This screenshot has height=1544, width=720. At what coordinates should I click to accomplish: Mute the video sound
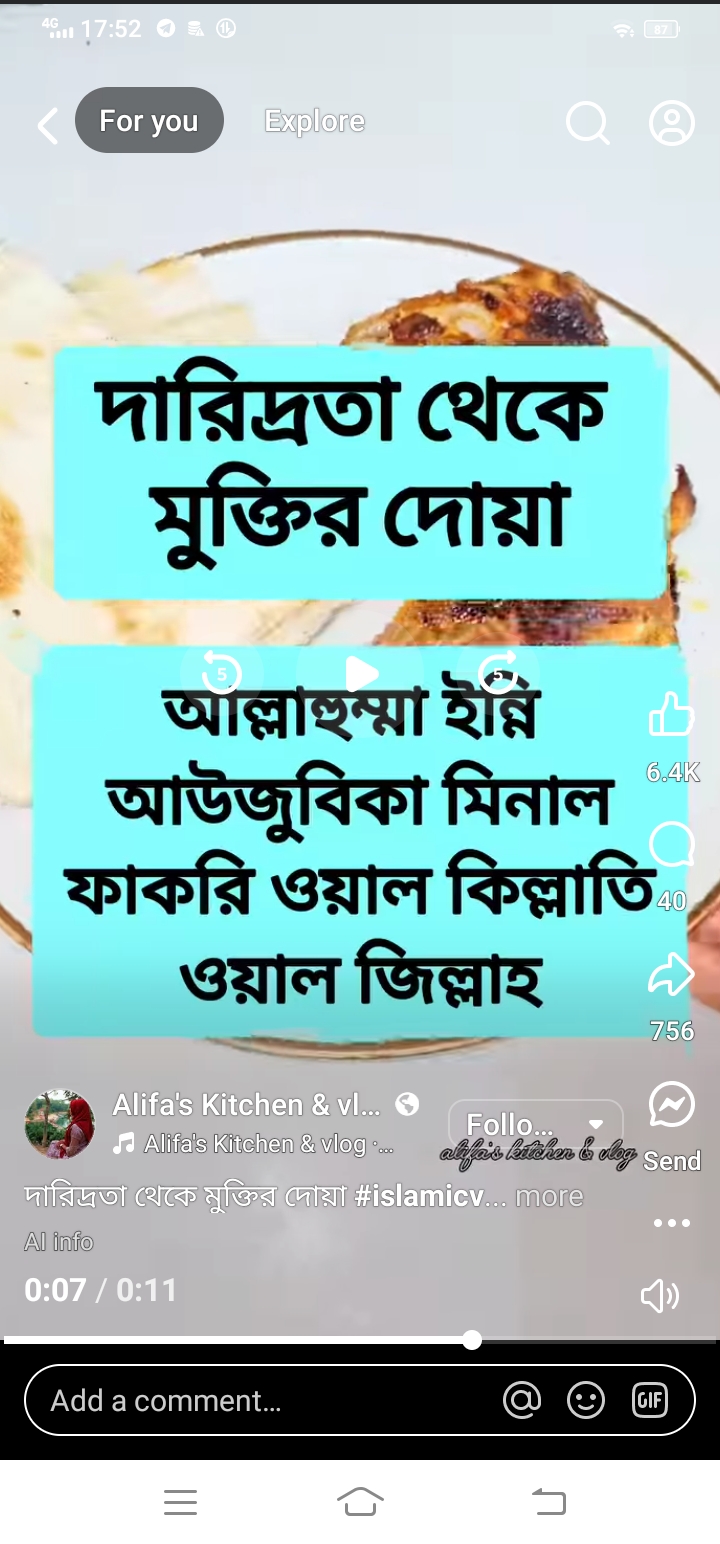(660, 1296)
